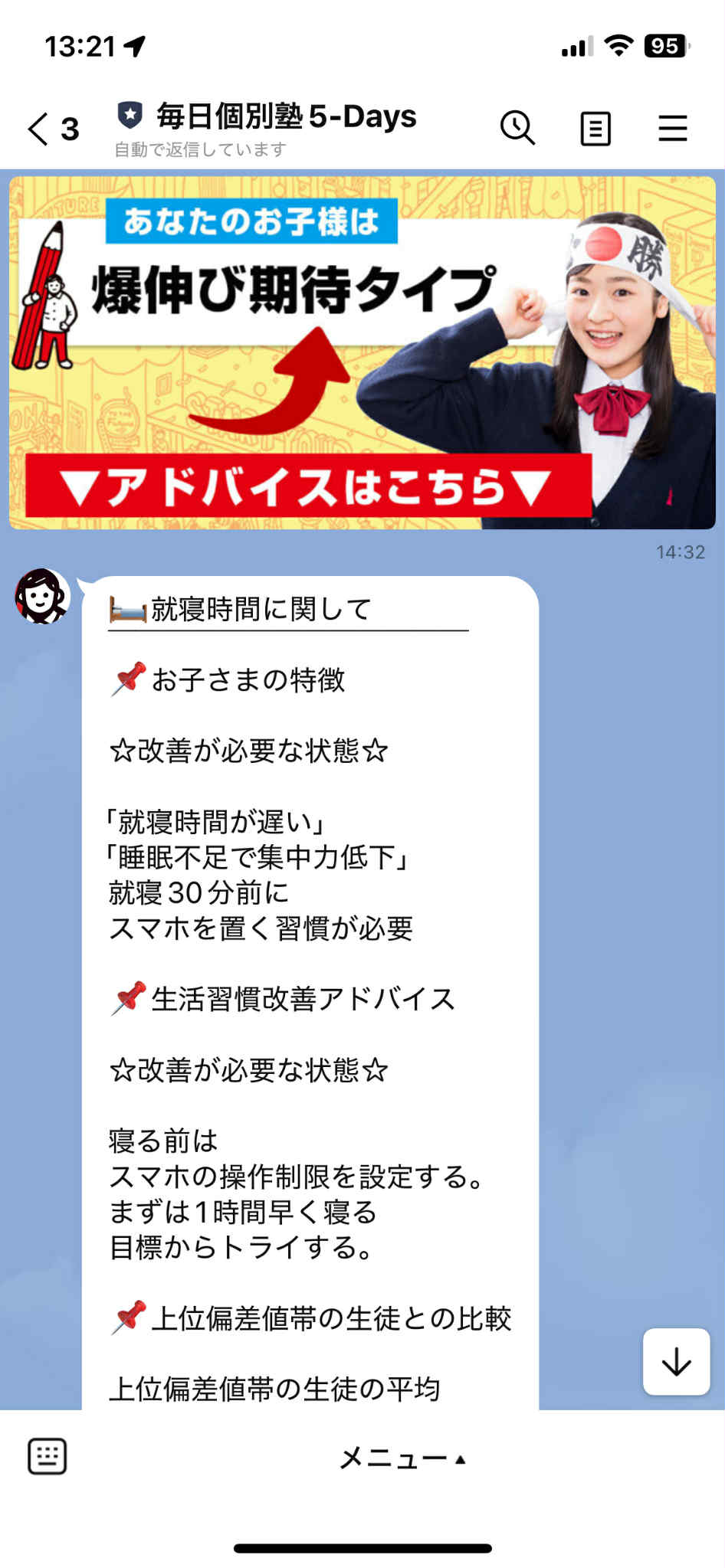Open search in this chat
This screenshot has width=725, height=1568.
[x=517, y=128]
